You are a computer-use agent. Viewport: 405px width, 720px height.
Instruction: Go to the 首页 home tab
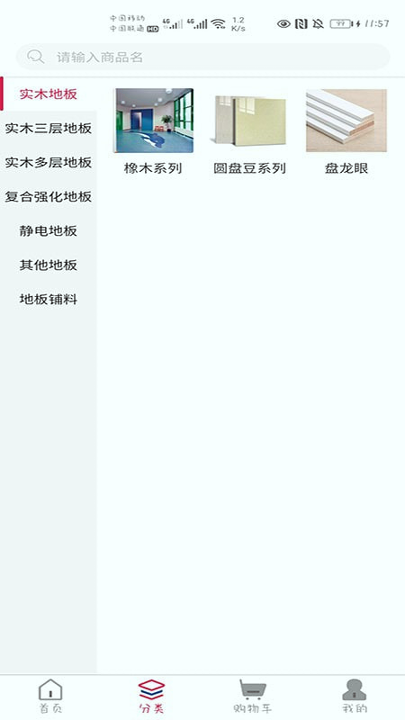pyautogui.click(x=51, y=696)
